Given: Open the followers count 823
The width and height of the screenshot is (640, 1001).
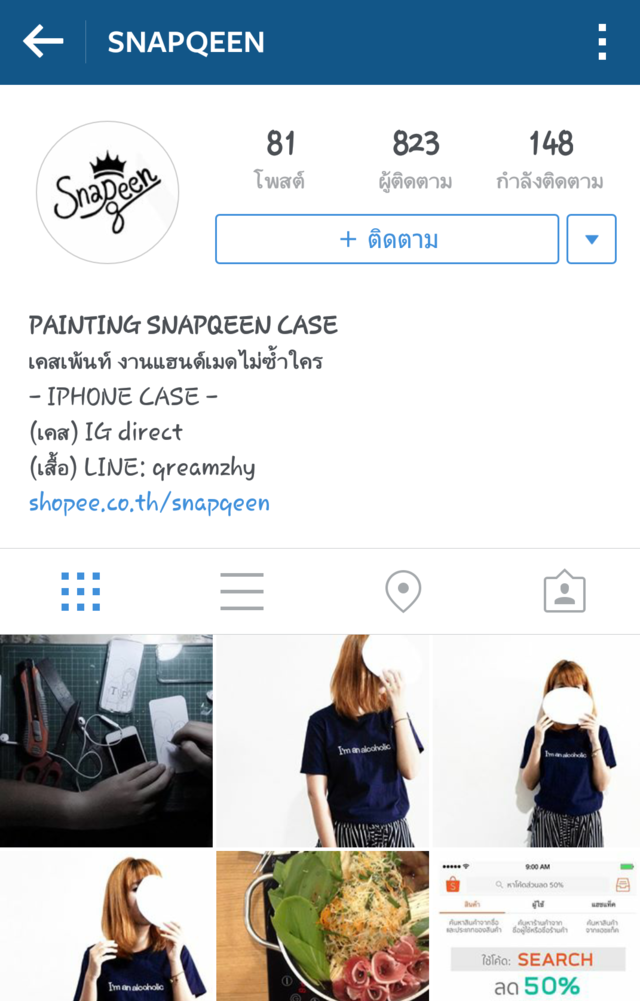Looking at the screenshot, I should (415, 159).
